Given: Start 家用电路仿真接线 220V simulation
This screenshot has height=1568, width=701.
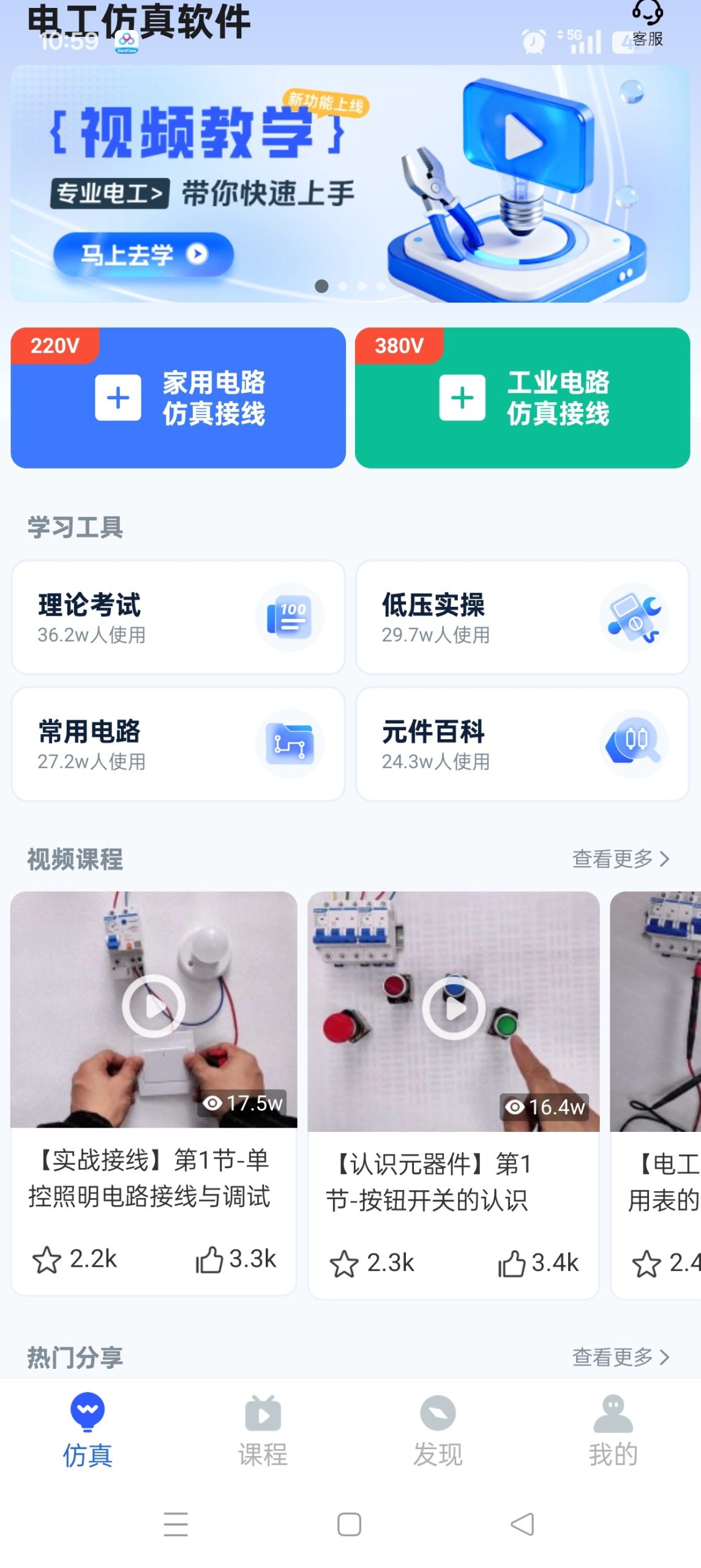Looking at the screenshot, I should [178, 398].
